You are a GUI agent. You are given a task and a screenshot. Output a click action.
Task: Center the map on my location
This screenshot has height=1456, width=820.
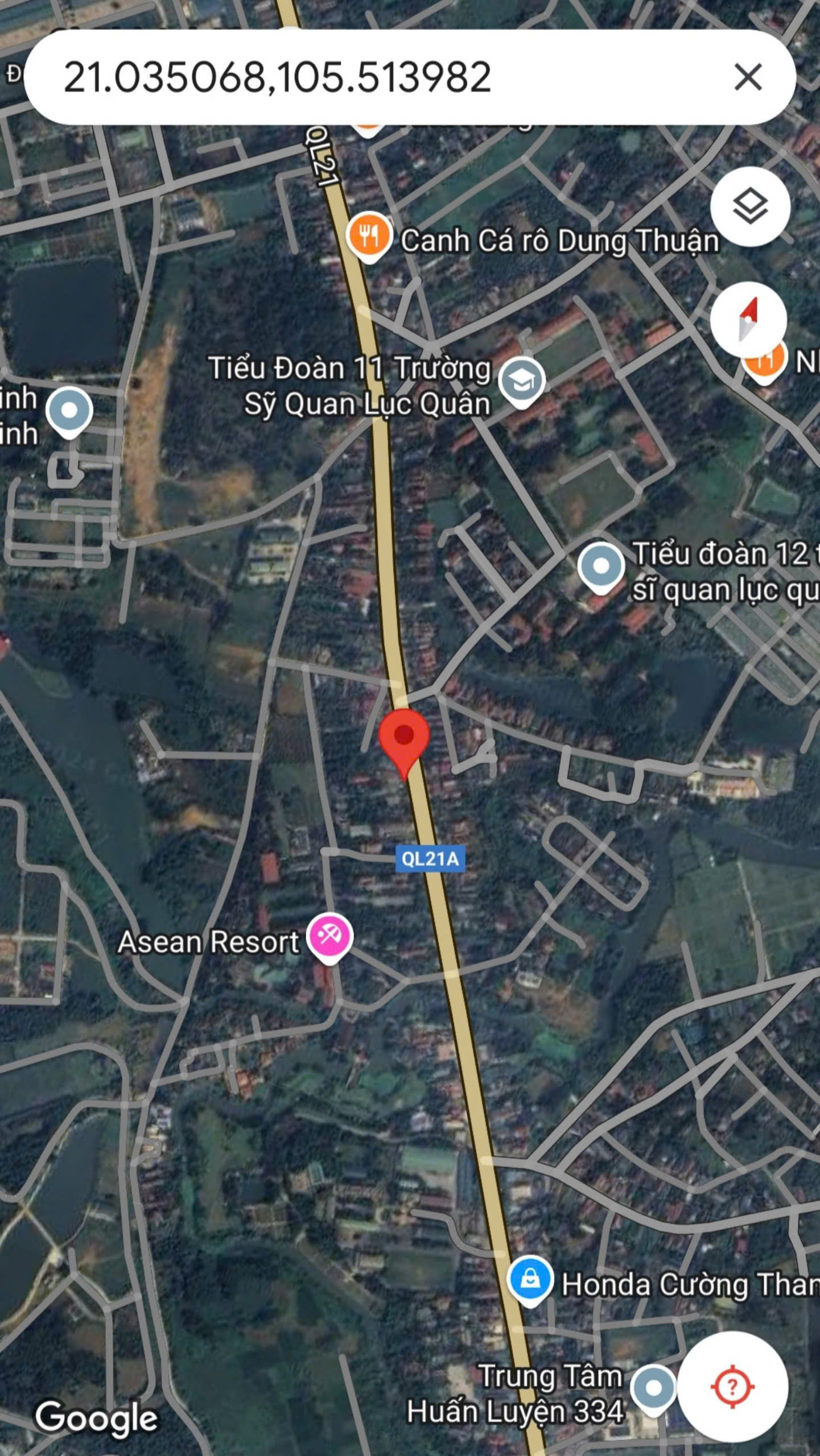732,1387
